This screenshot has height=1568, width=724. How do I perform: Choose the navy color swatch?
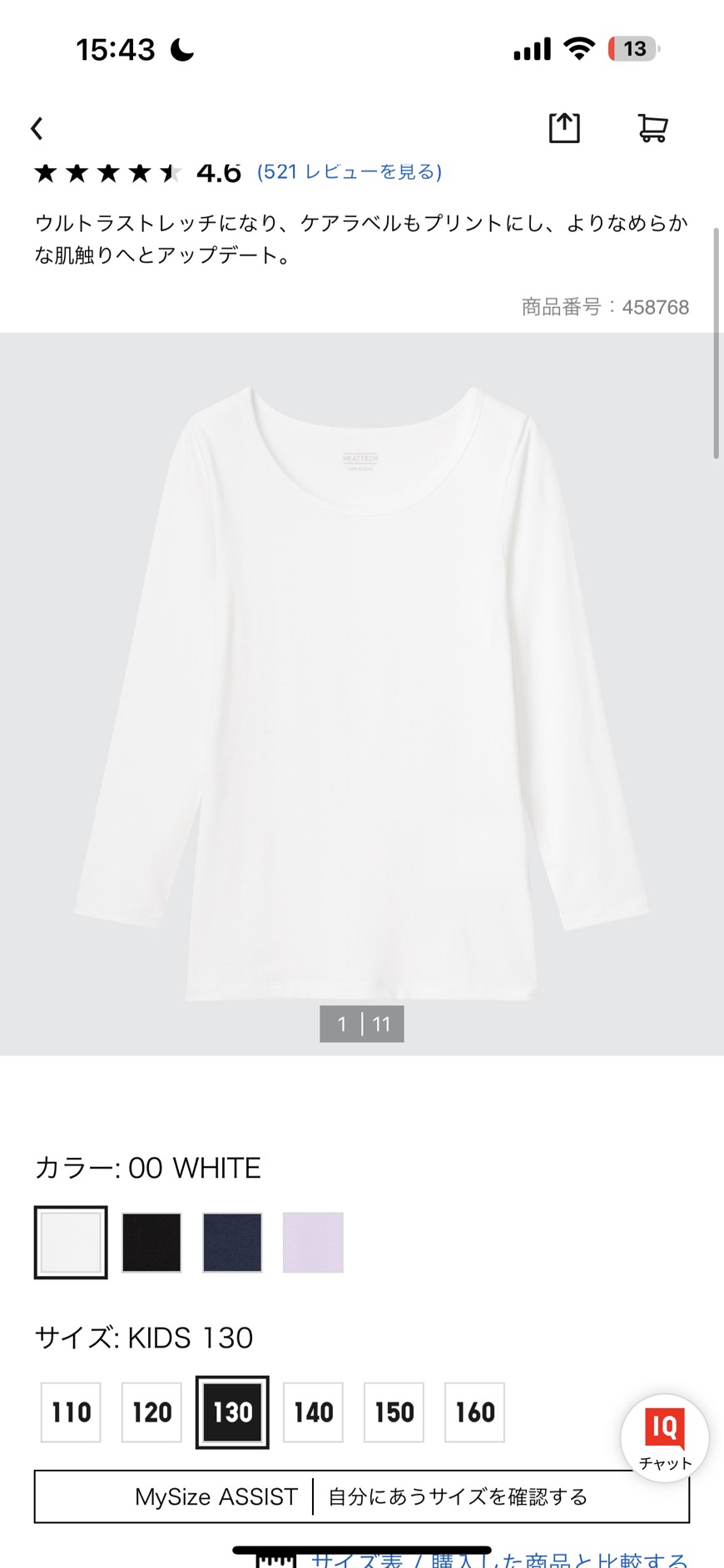(232, 1242)
